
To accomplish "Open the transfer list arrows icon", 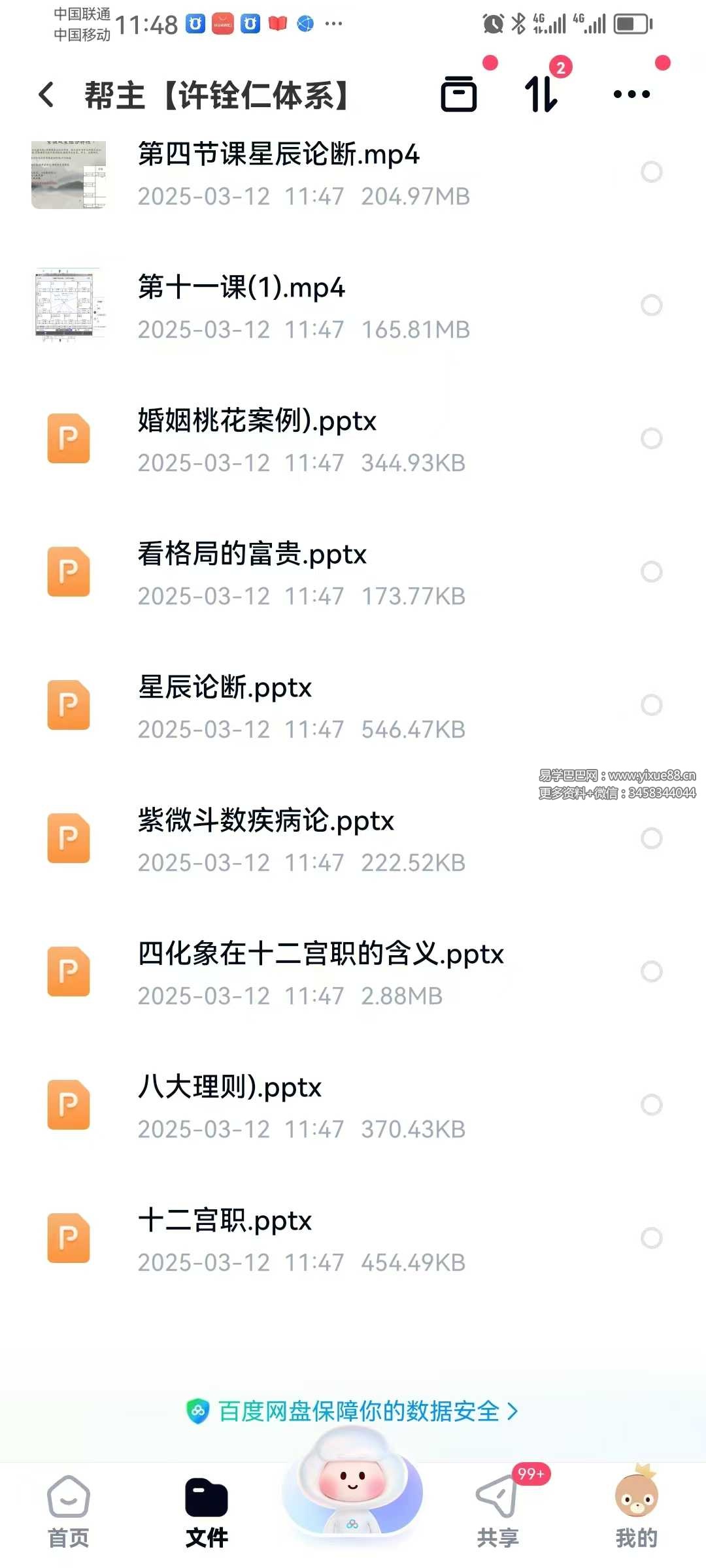I will [541, 94].
